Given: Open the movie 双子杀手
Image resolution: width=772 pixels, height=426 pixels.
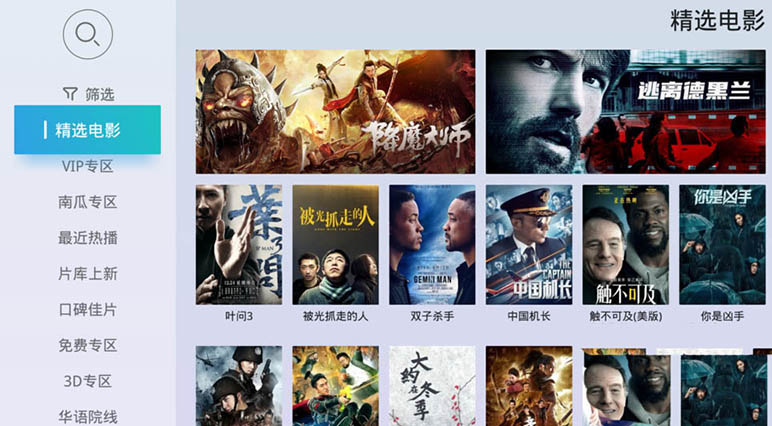Looking at the screenshot, I should point(432,245).
